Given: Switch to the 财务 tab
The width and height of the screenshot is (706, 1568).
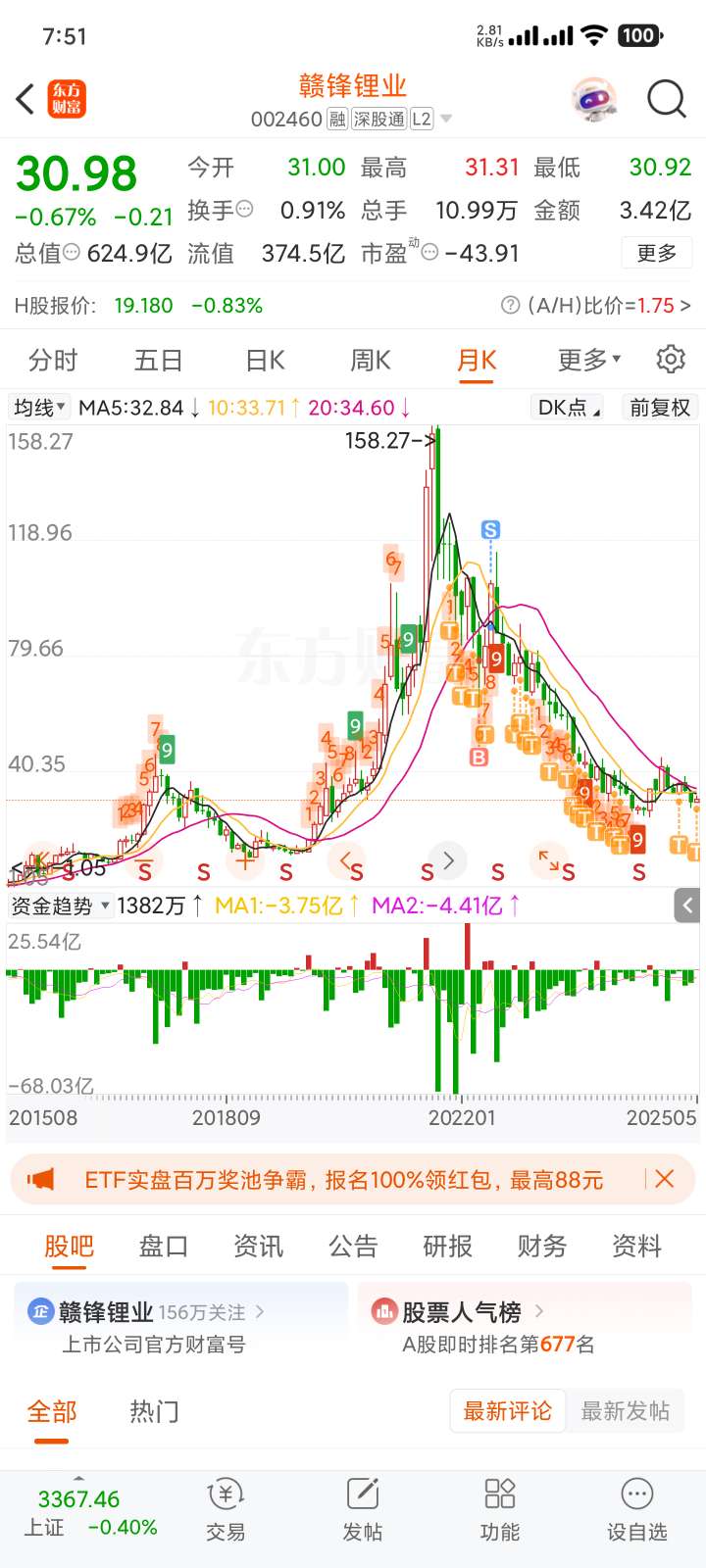Looking at the screenshot, I should tap(542, 1246).
